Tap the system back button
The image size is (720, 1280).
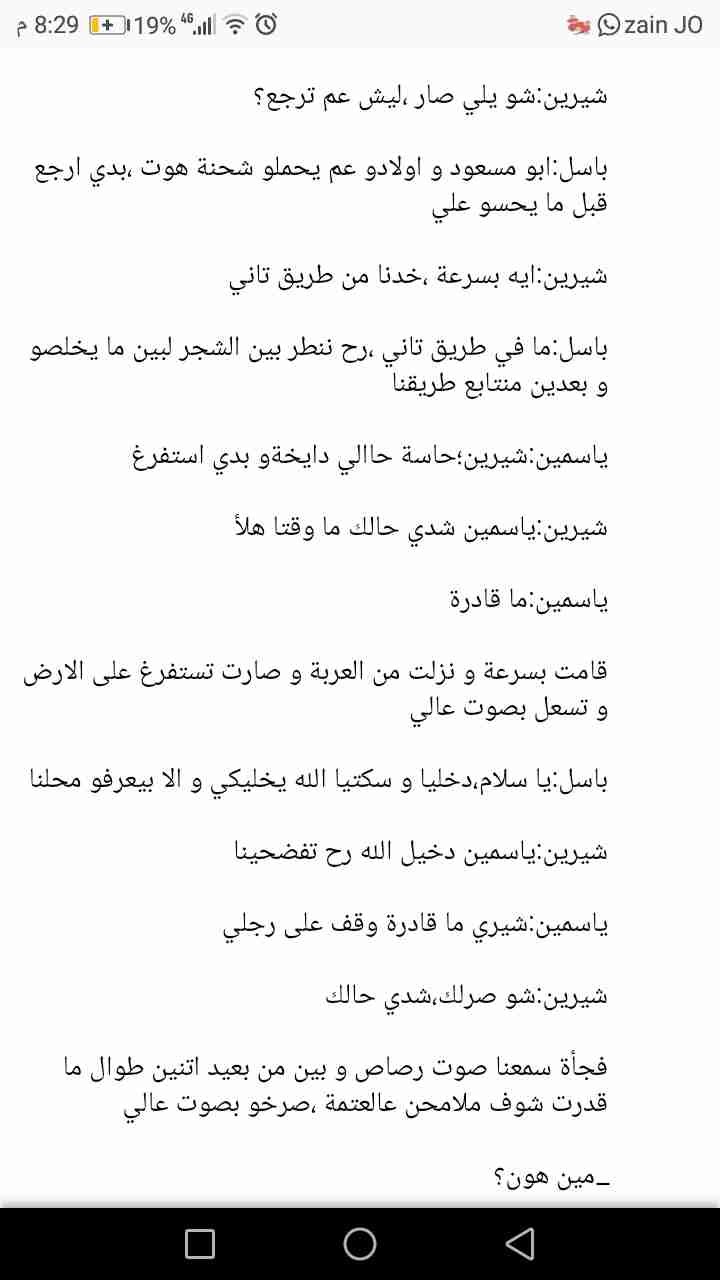click(x=519, y=1243)
